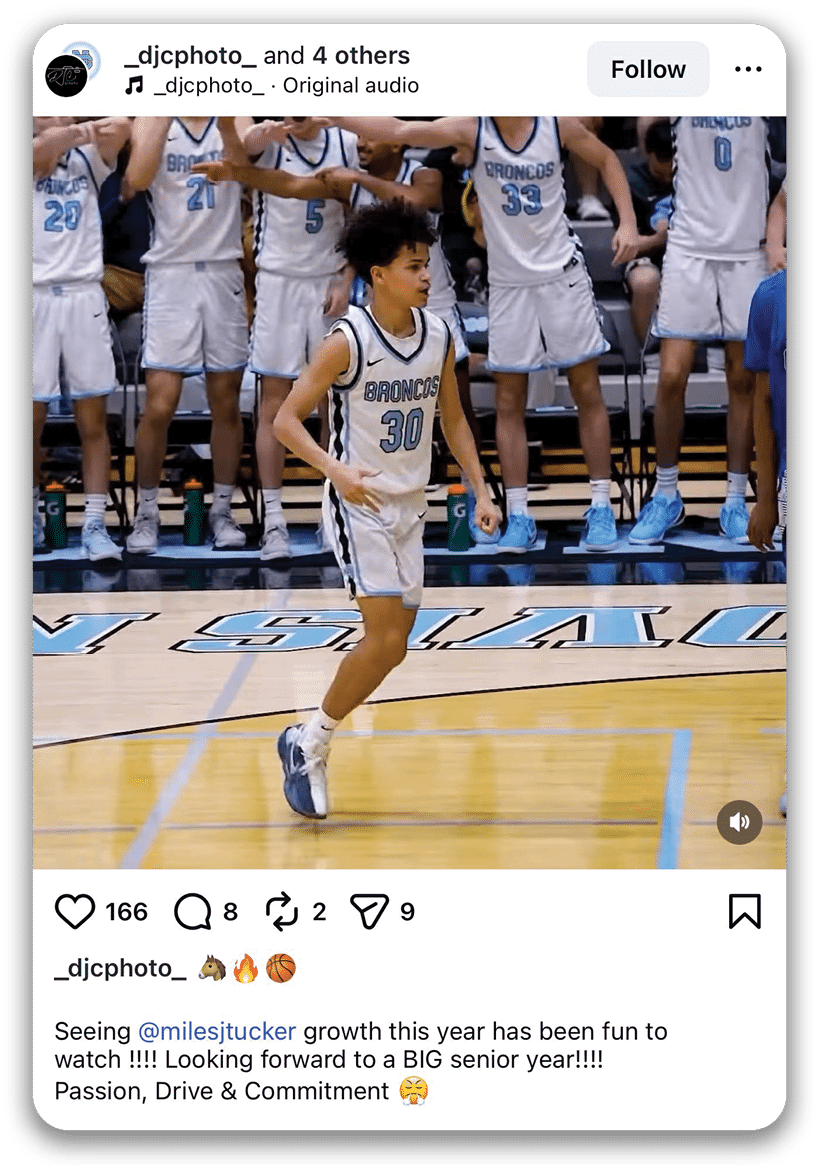The image size is (819, 1172).
Task: Open _djcphoto_ username beside the caption
Action: pyautogui.click(x=120, y=968)
